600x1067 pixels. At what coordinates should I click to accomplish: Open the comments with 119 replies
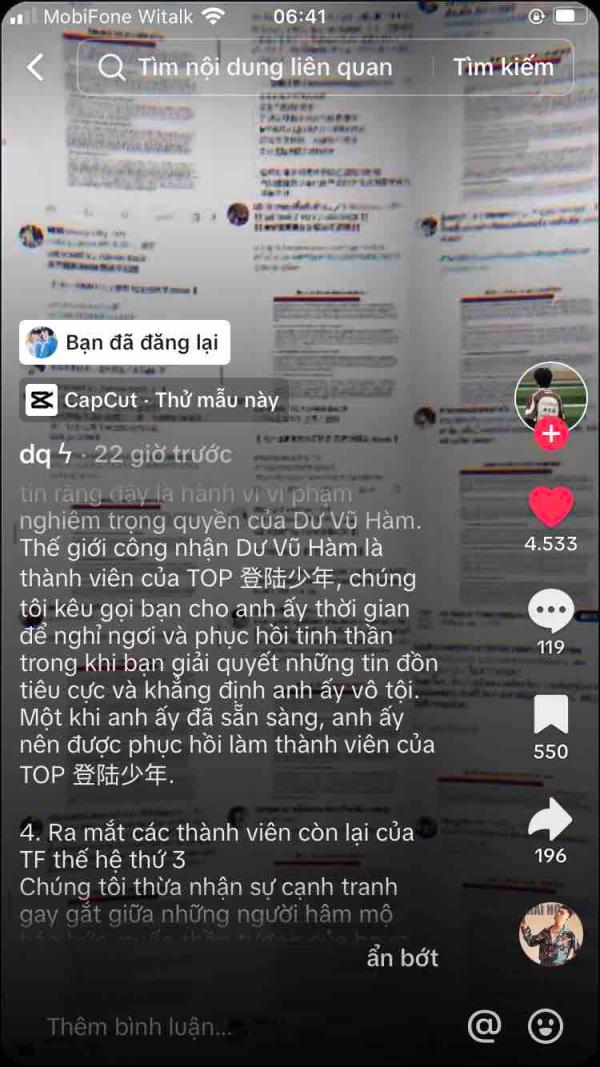pos(551,612)
